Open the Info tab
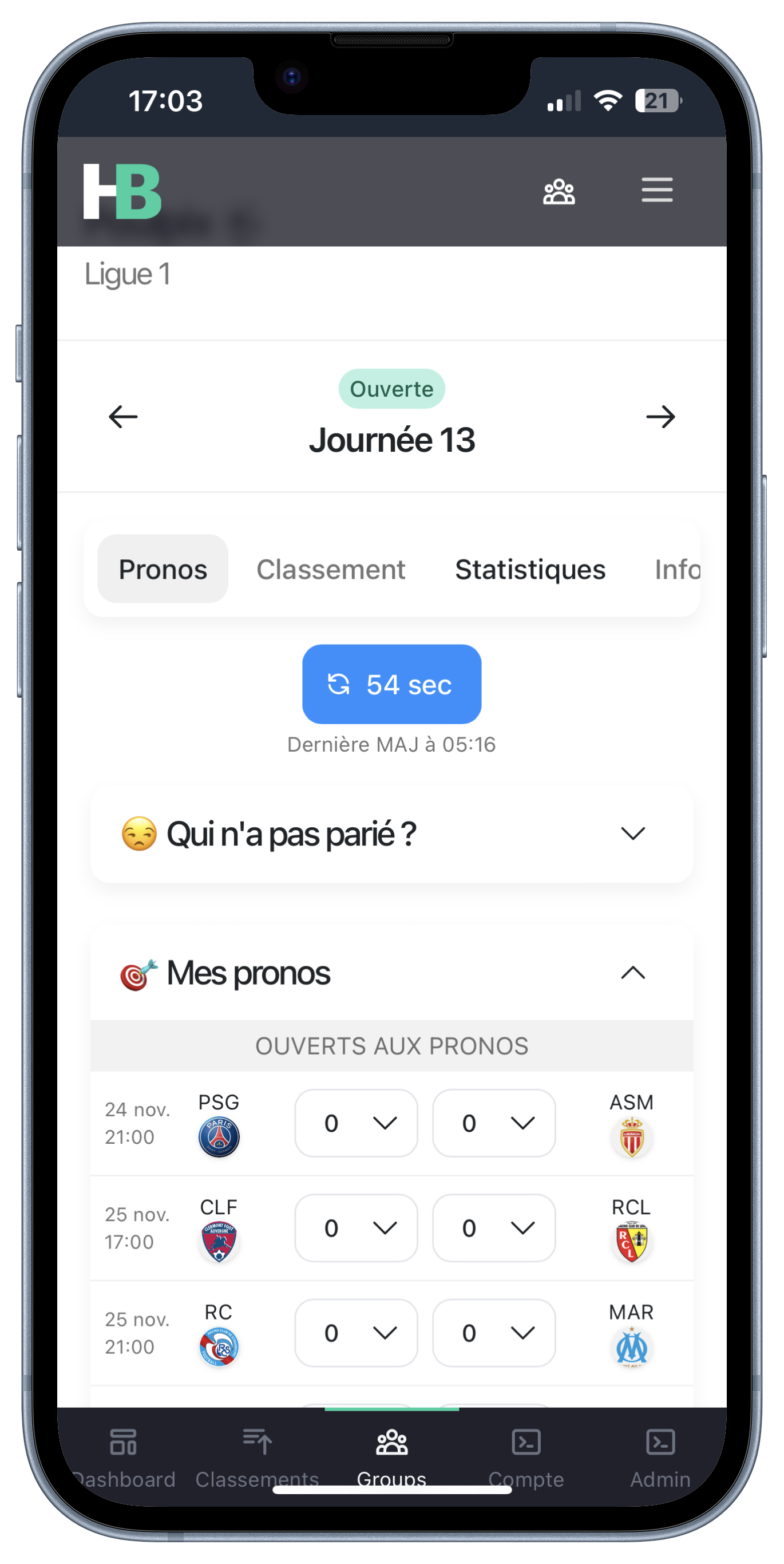 tap(676, 569)
